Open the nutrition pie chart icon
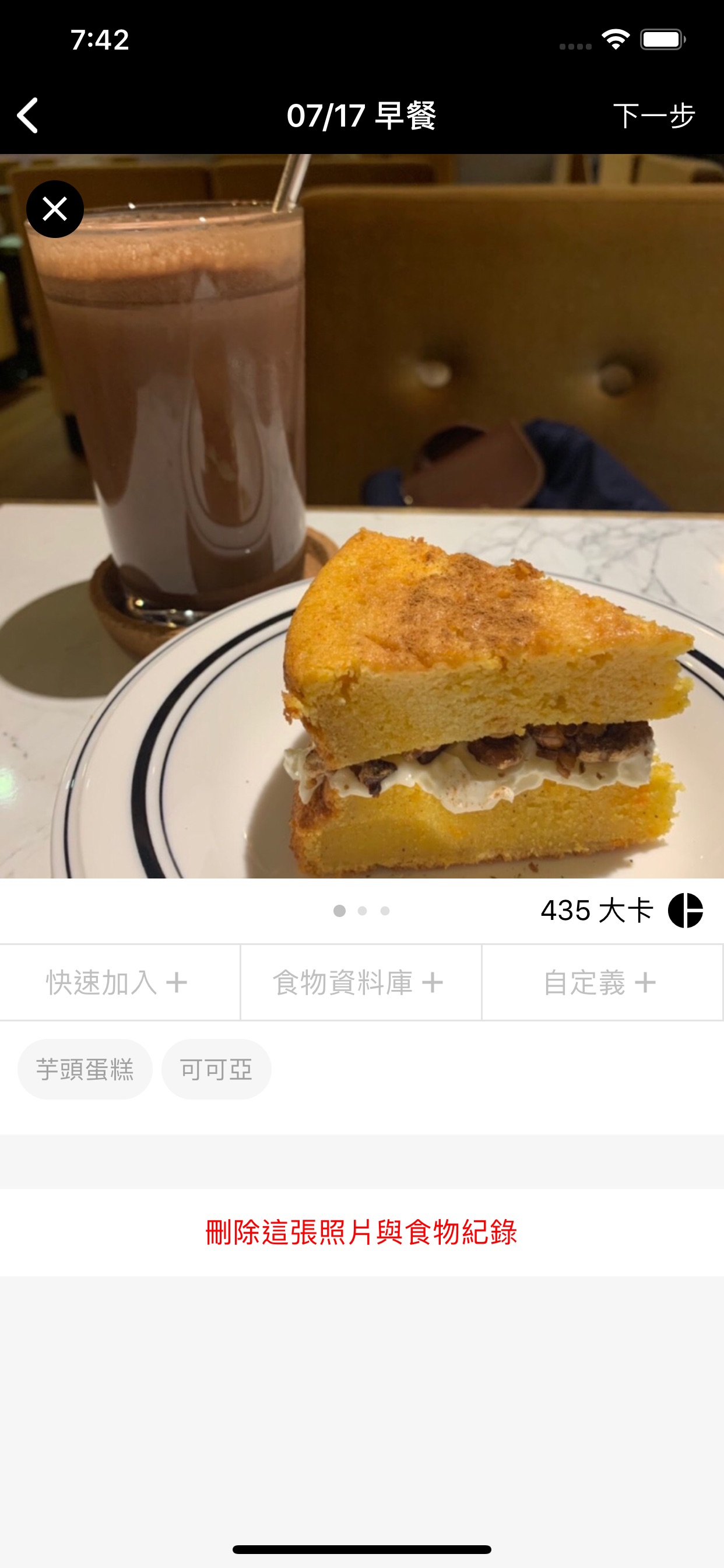The width and height of the screenshot is (724, 1568). pyautogui.click(x=685, y=910)
